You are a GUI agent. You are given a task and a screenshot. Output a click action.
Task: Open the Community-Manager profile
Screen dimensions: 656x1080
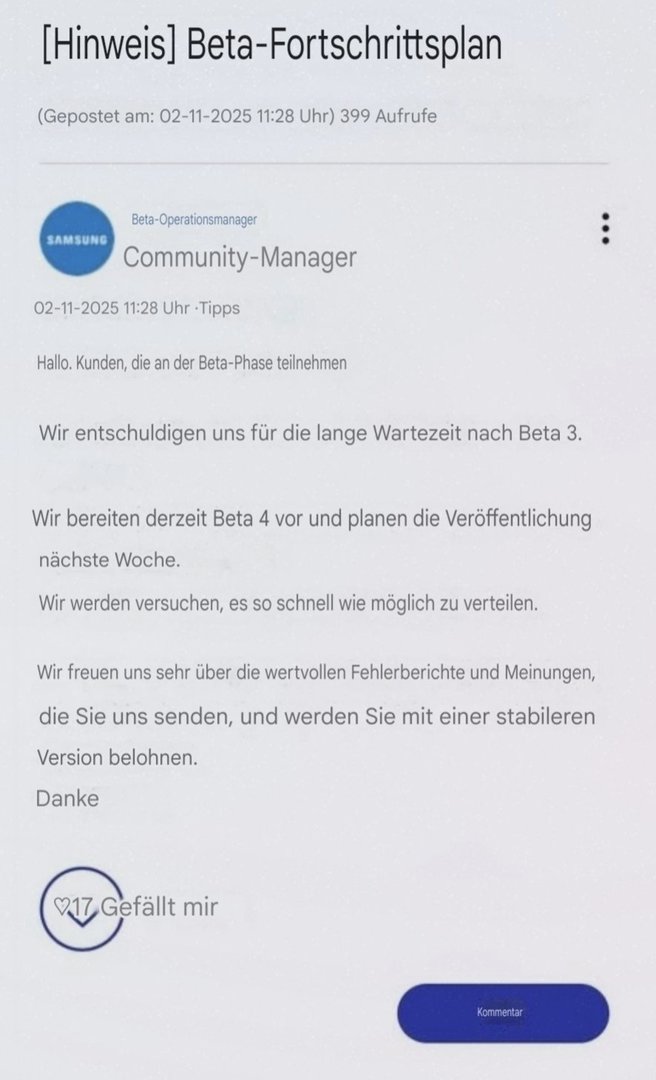(x=239, y=257)
